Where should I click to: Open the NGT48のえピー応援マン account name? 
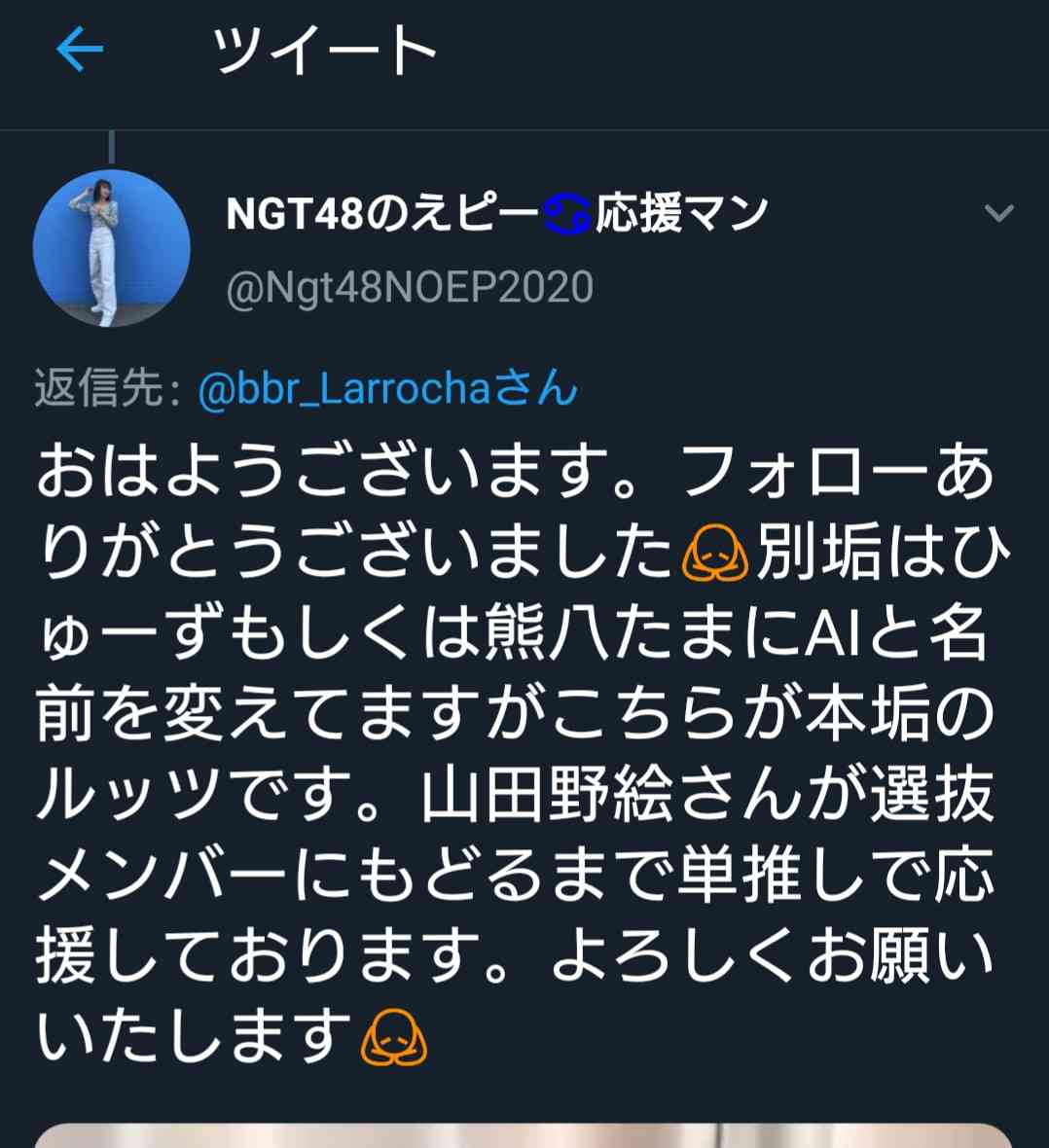[496, 213]
